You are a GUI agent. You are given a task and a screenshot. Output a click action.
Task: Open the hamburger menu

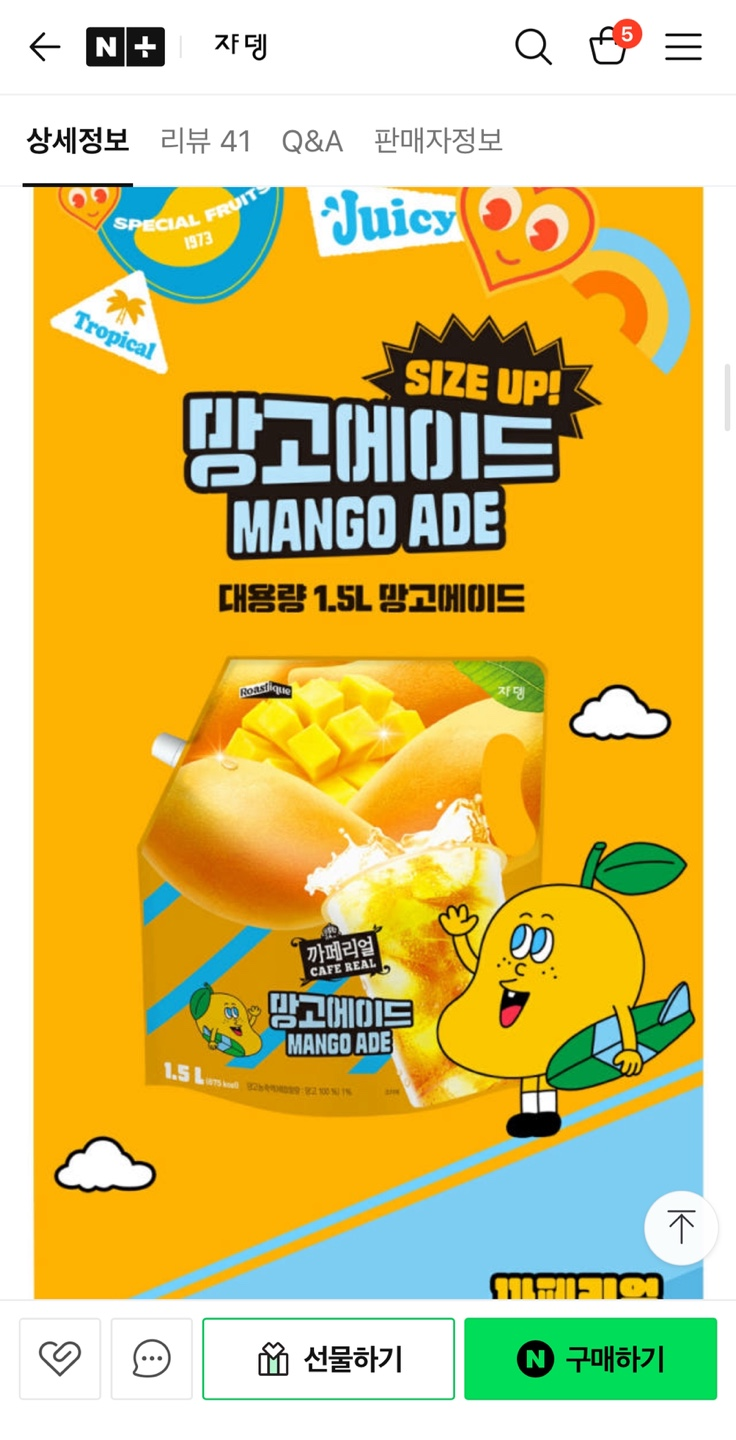684,47
